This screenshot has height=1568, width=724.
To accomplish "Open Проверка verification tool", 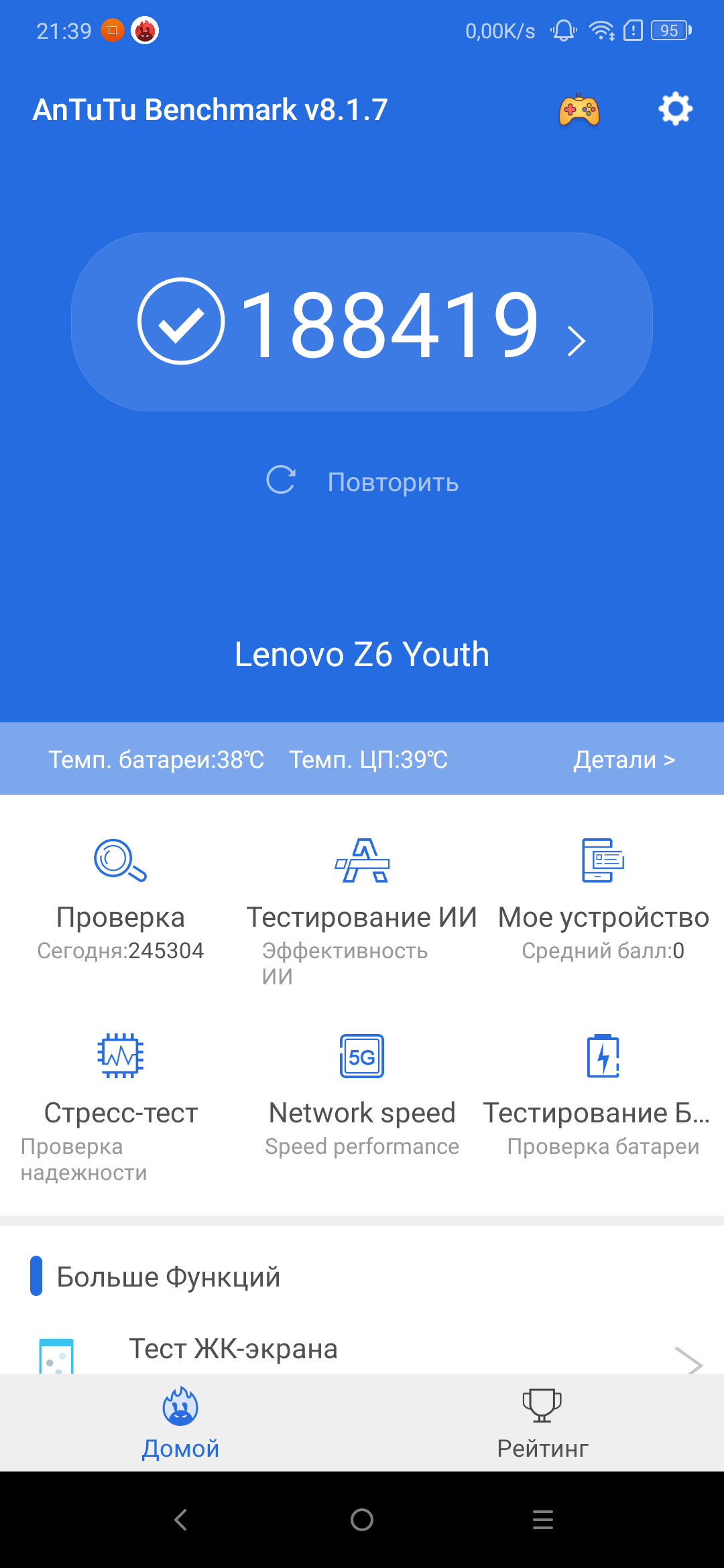I will tap(121, 898).
